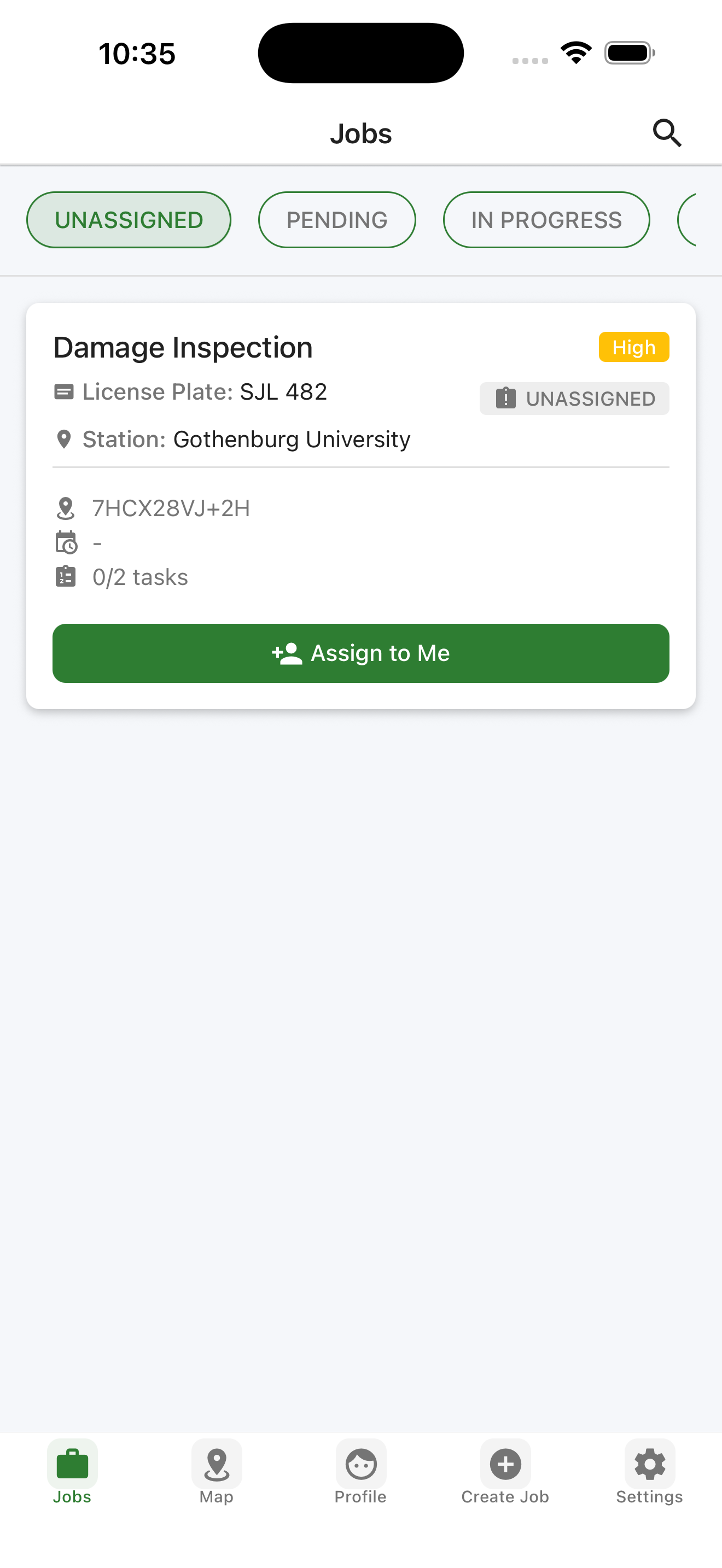This screenshot has width=722, height=1568.
Task: Open Settings via the gear icon
Action: [x=649, y=1464]
